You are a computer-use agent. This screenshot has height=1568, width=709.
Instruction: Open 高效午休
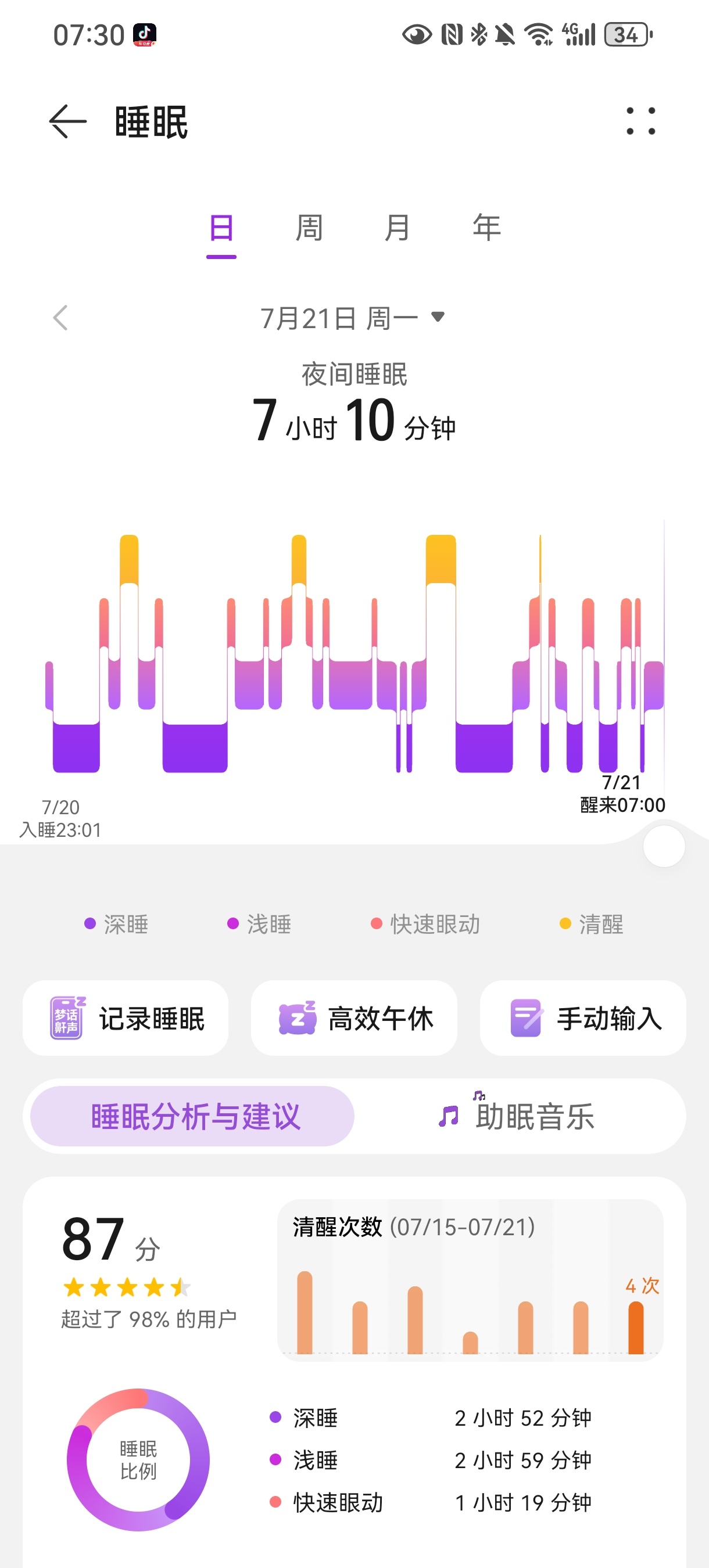(354, 1017)
